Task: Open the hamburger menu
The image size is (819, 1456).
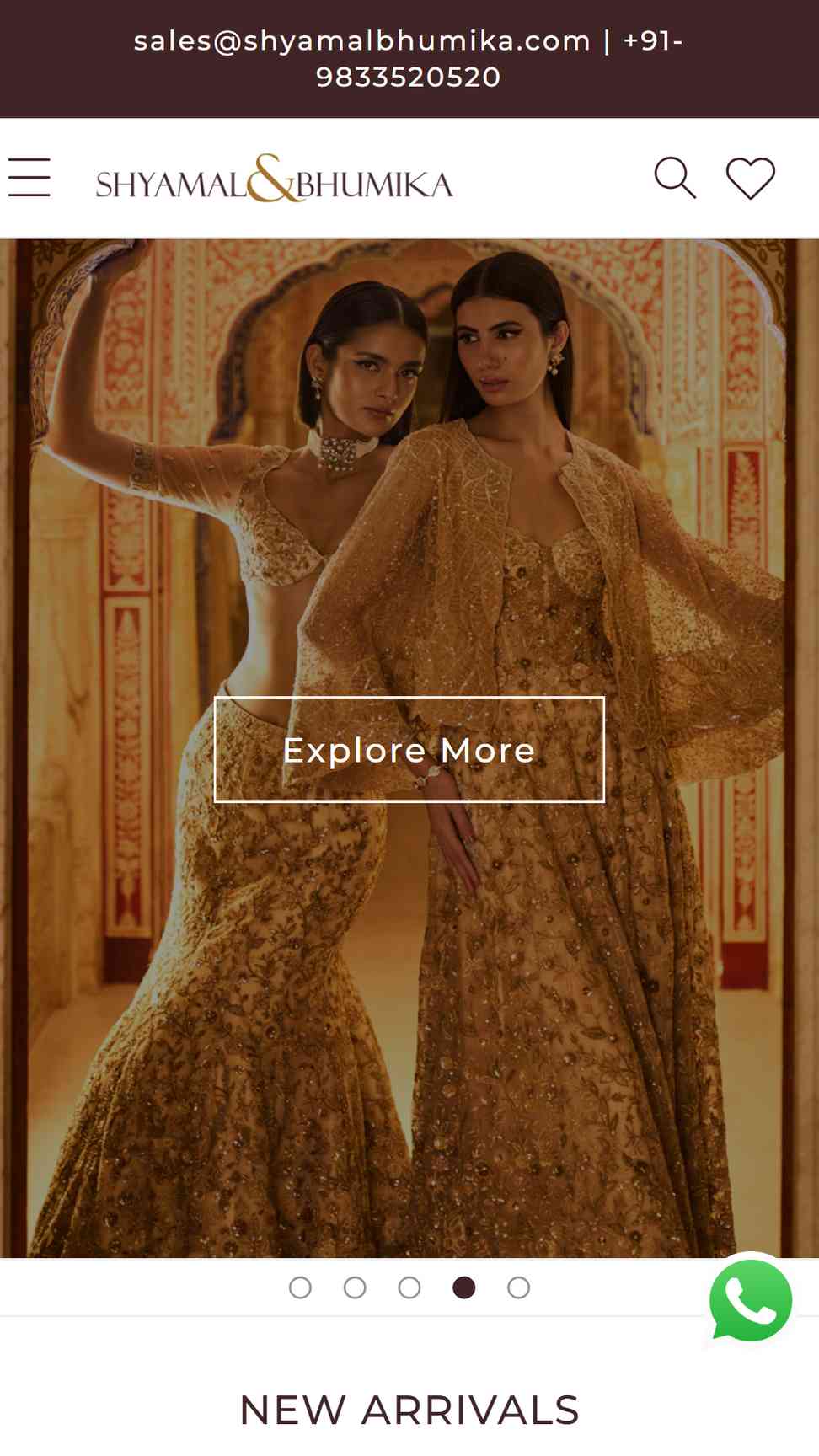Action: tap(29, 178)
